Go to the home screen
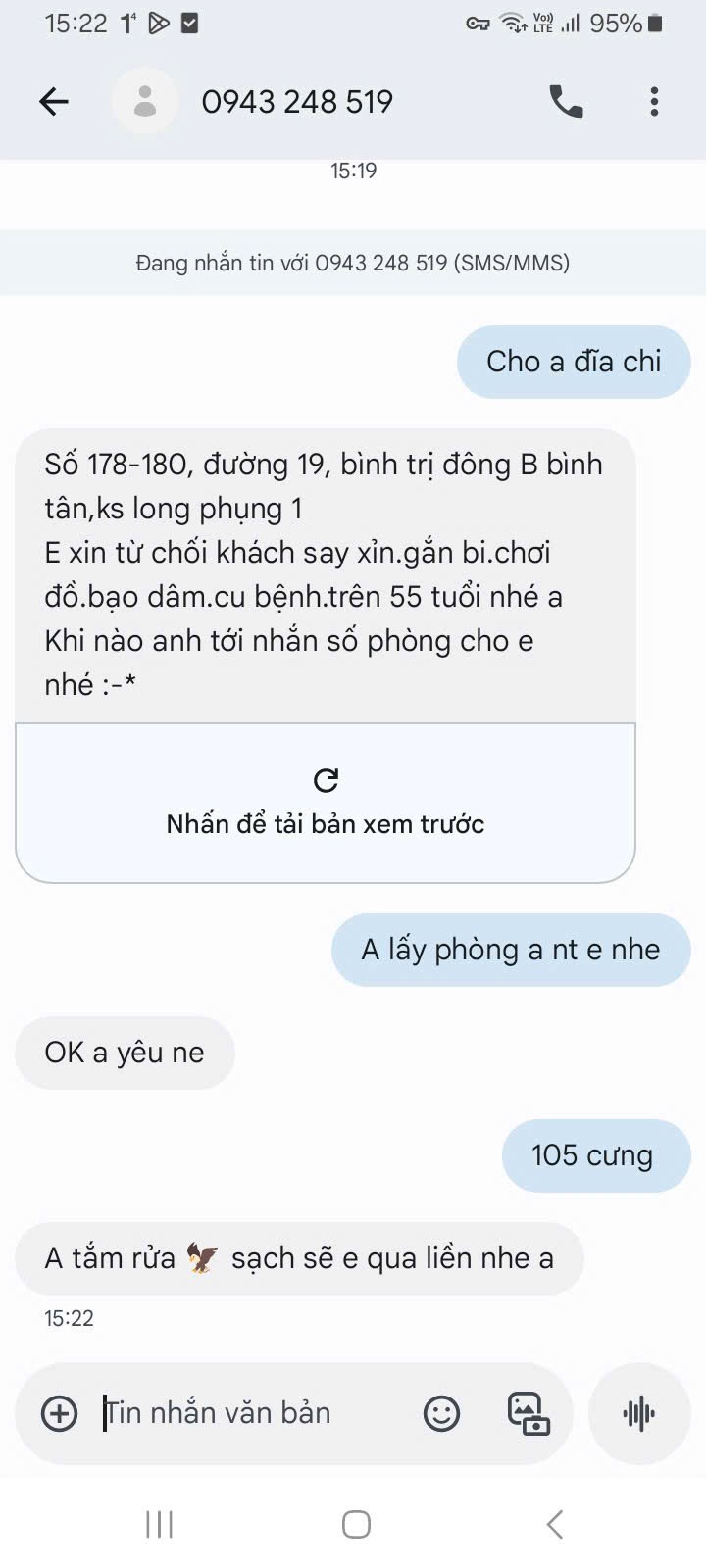 [355, 1524]
